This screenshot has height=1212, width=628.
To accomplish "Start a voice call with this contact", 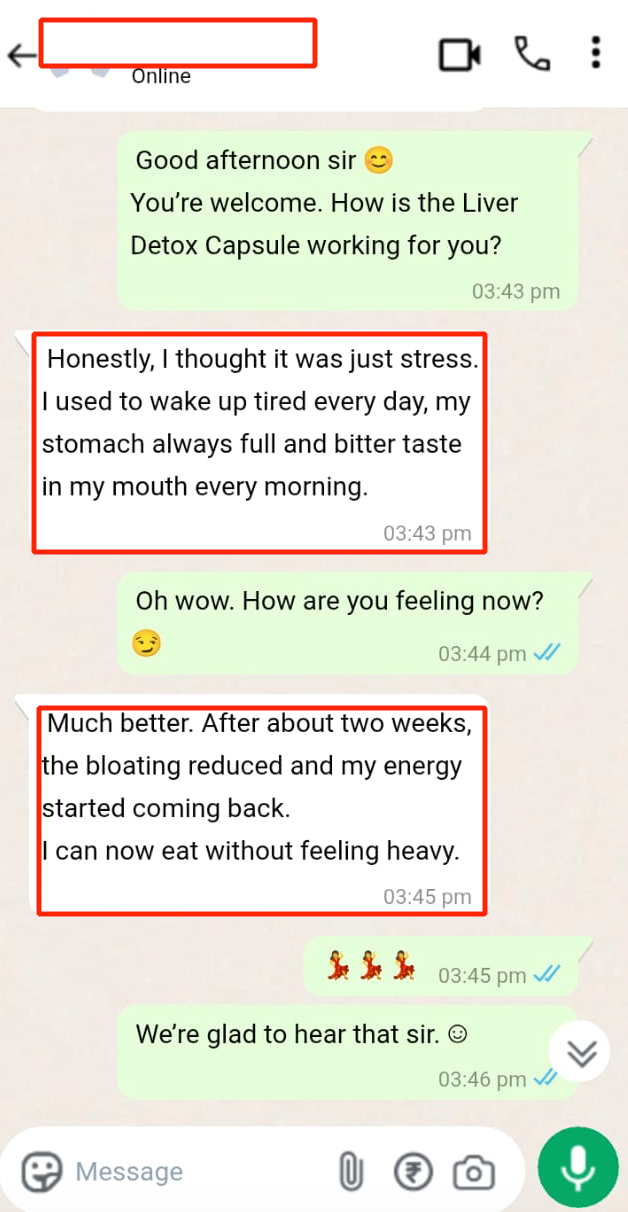I will [532, 54].
